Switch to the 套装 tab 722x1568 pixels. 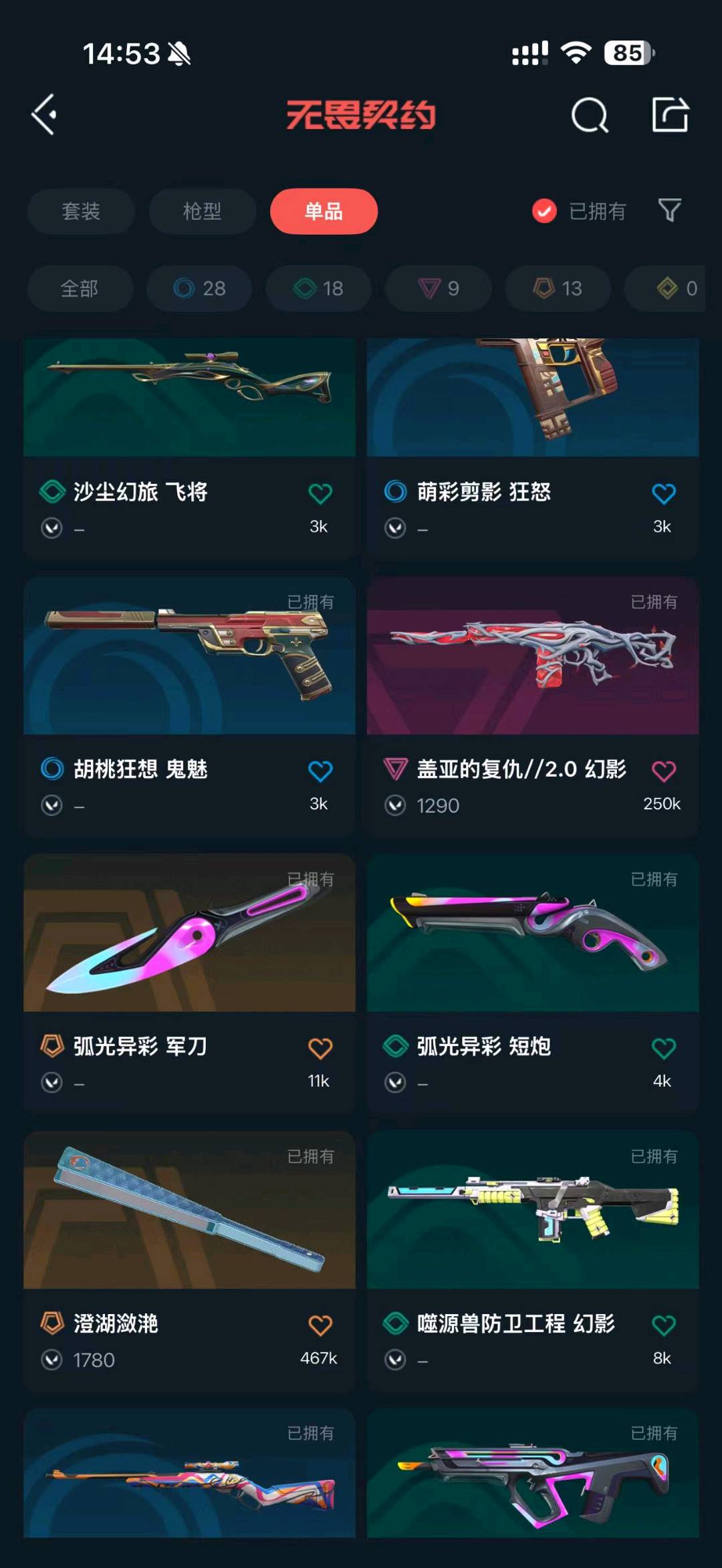tap(81, 211)
